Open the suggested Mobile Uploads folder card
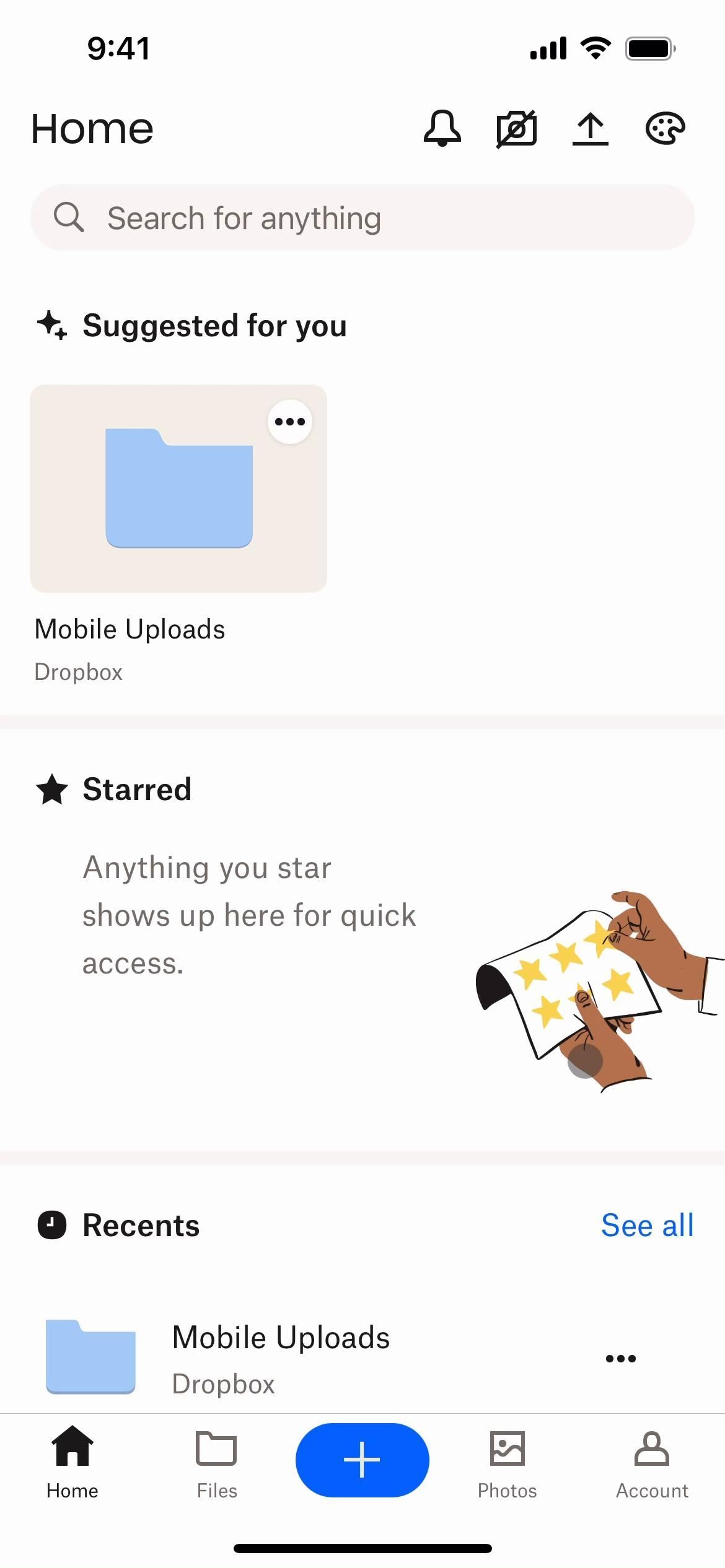The image size is (725, 1568). (x=178, y=489)
